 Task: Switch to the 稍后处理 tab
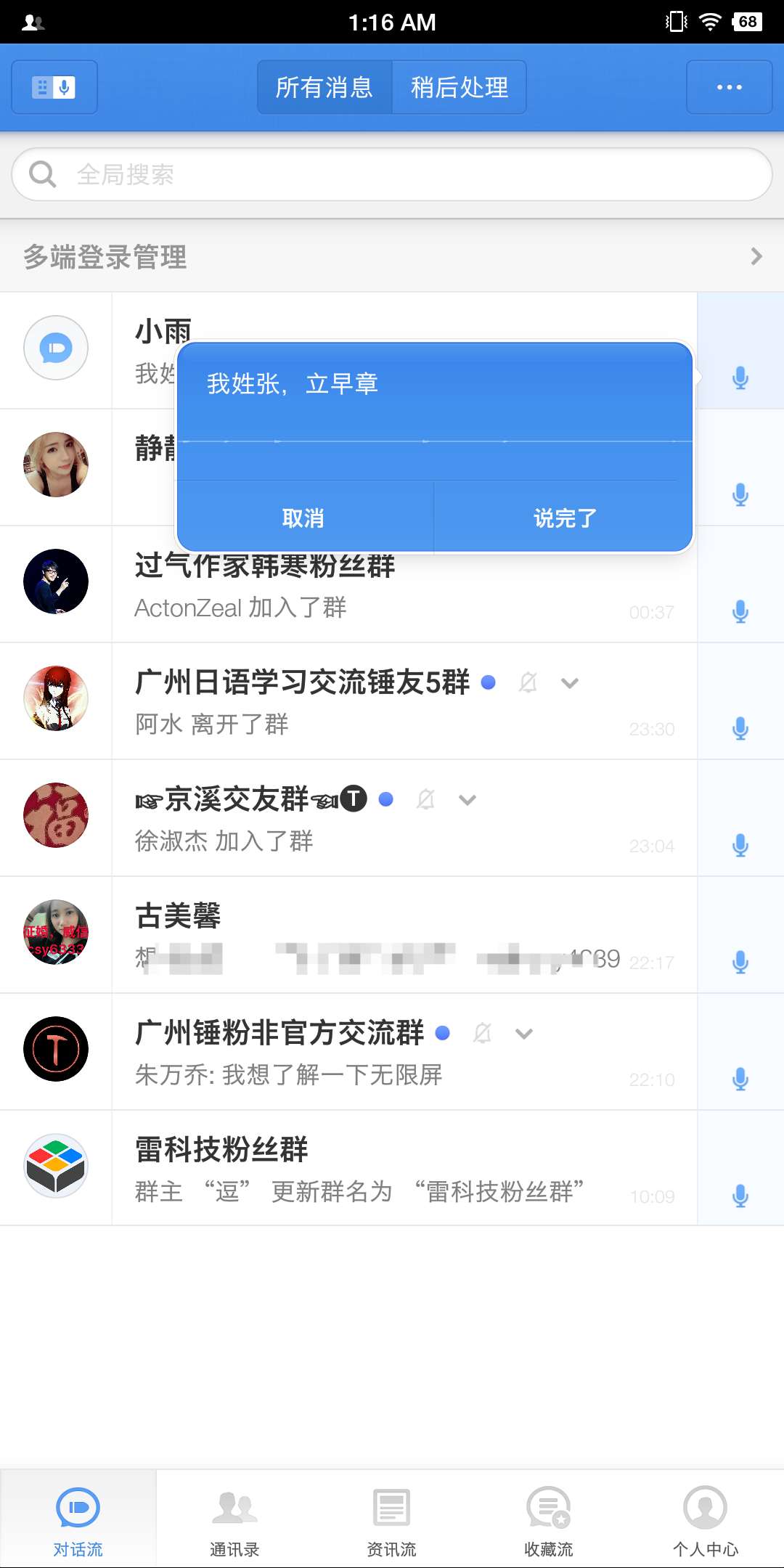[460, 86]
